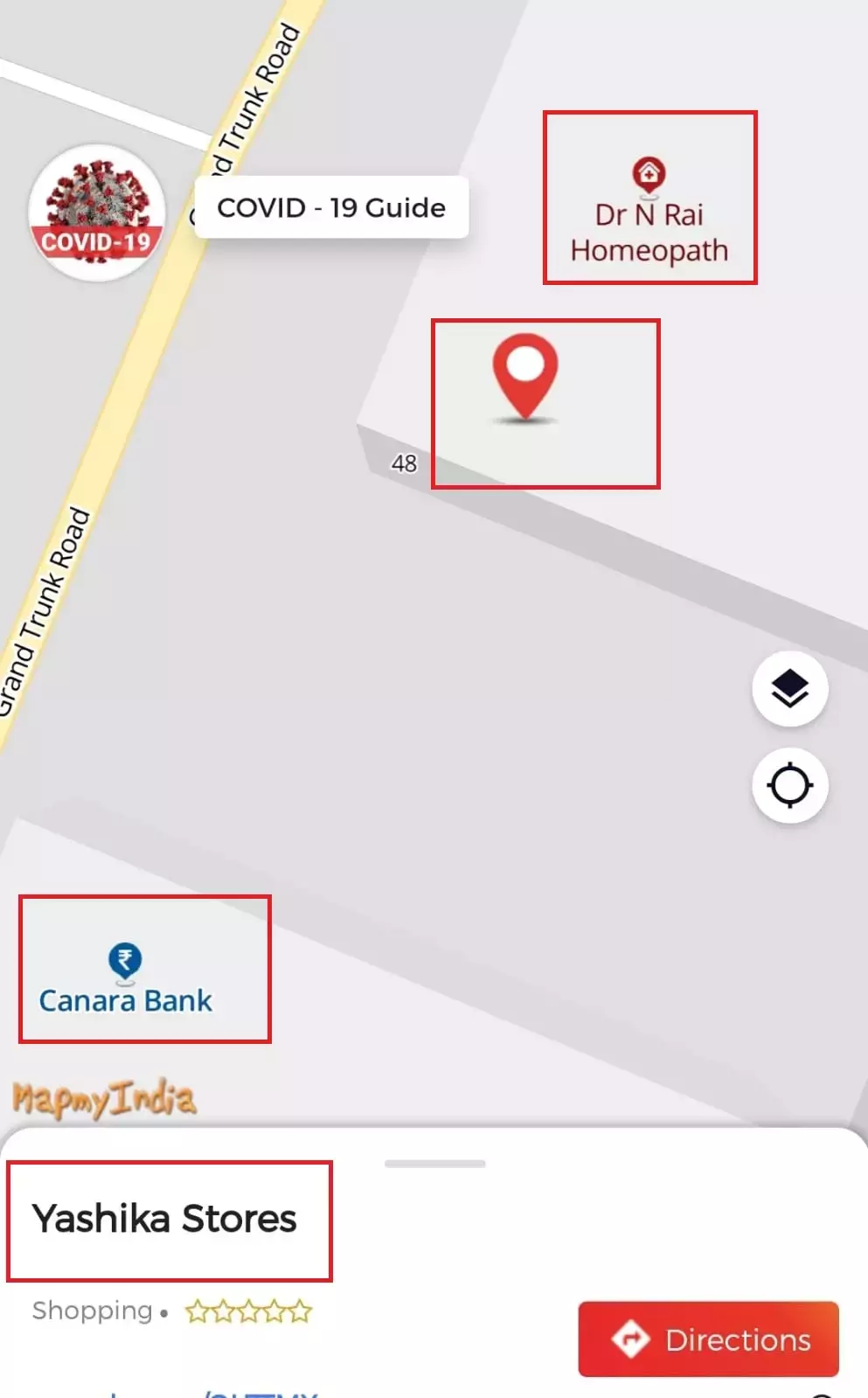The width and height of the screenshot is (868, 1398).
Task: Get Directions to Yashika Stores
Action: click(x=708, y=1339)
